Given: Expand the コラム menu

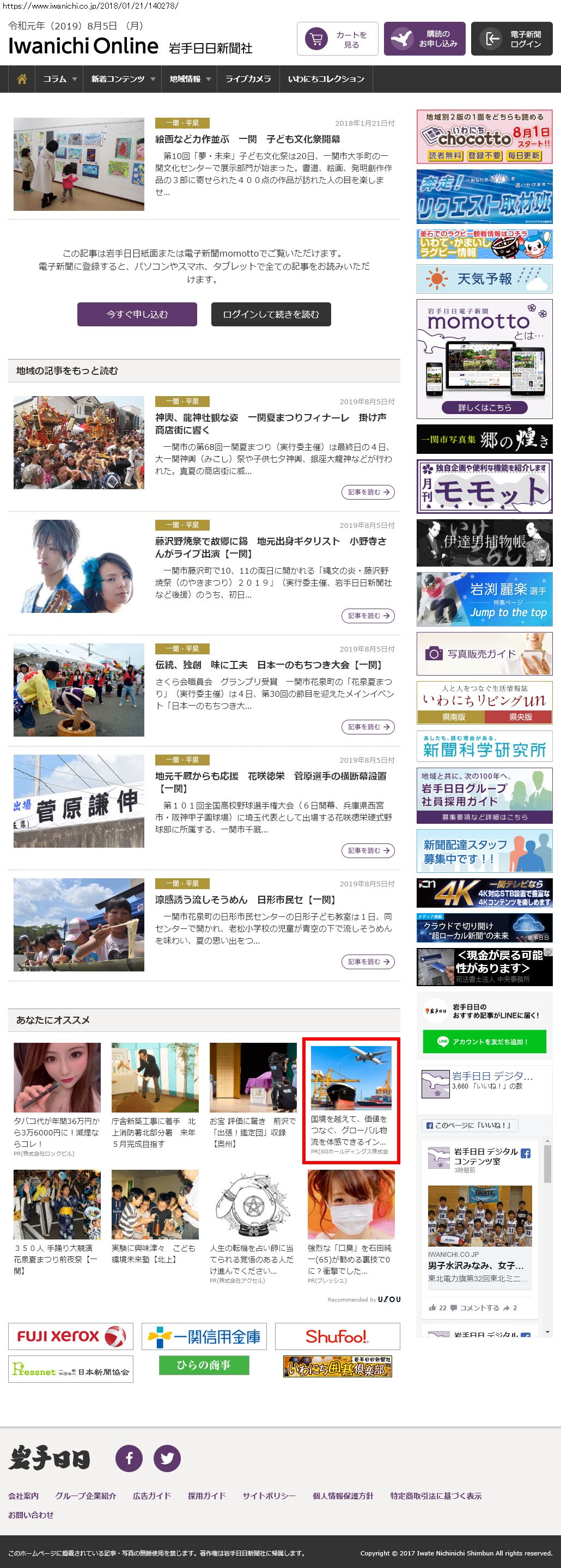Looking at the screenshot, I should 59,79.
